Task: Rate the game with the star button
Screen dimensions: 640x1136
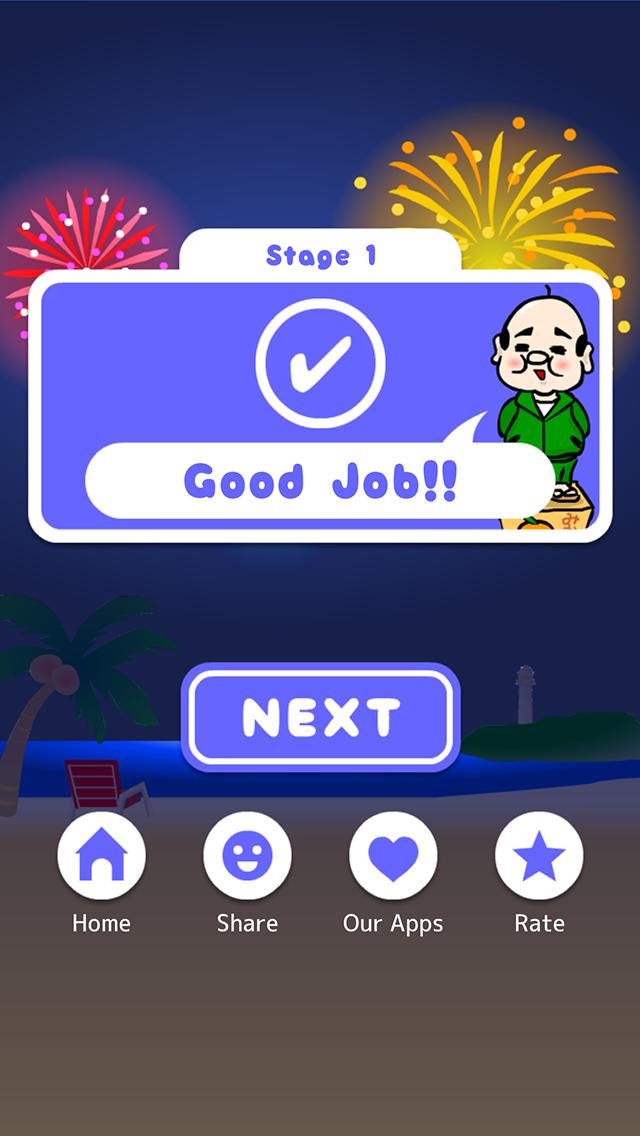Action: pos(539,856)
